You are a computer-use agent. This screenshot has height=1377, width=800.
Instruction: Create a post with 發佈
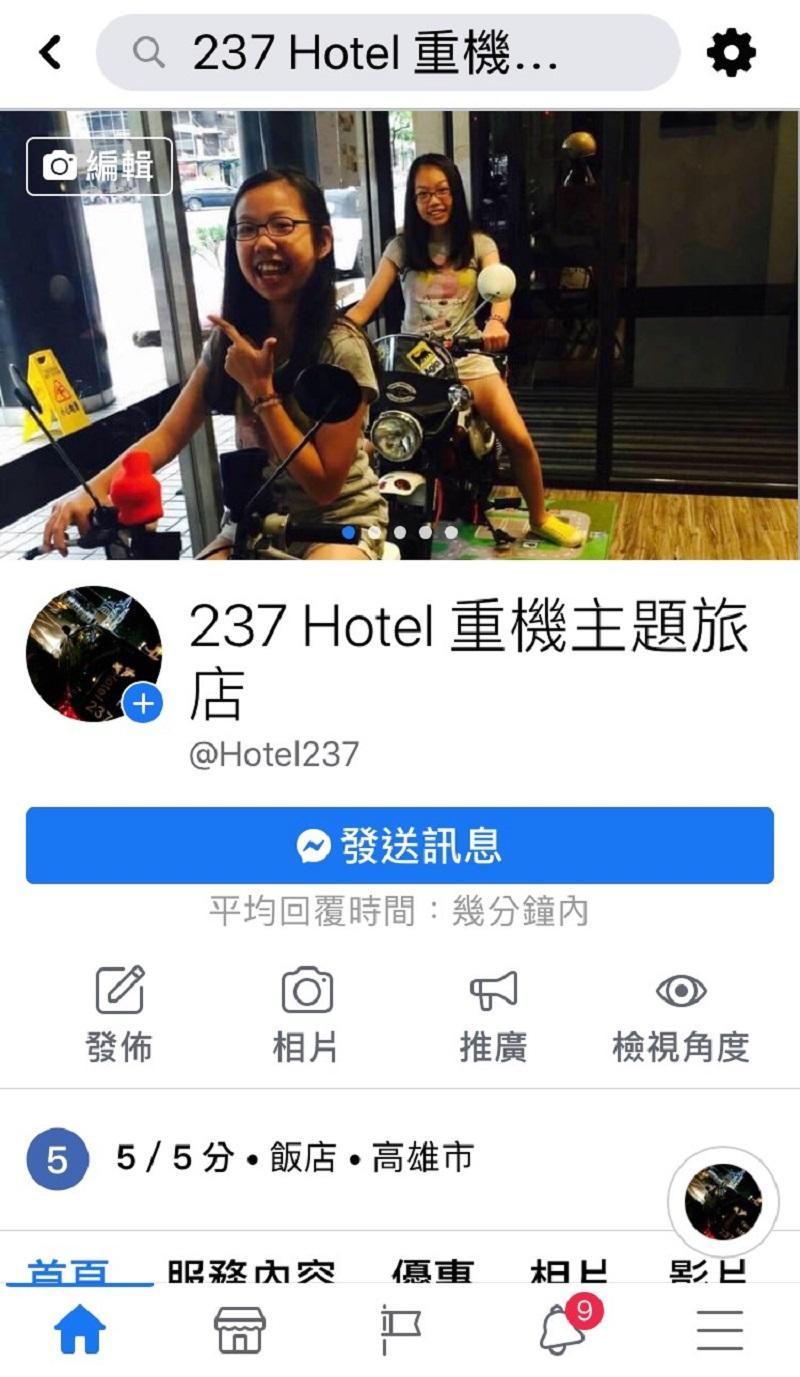pos(119,1014)
